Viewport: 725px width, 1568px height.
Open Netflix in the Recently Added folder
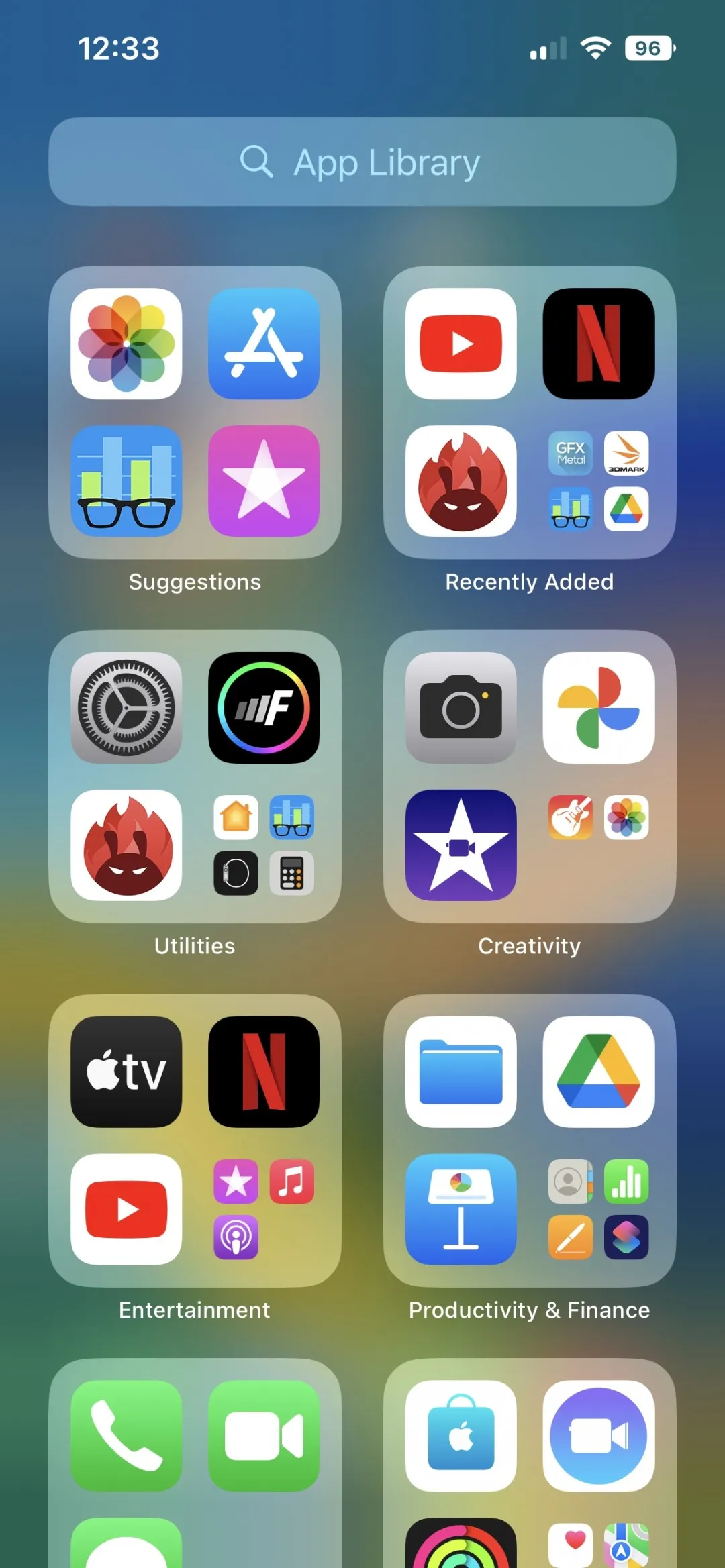click(x=598, y=344)
